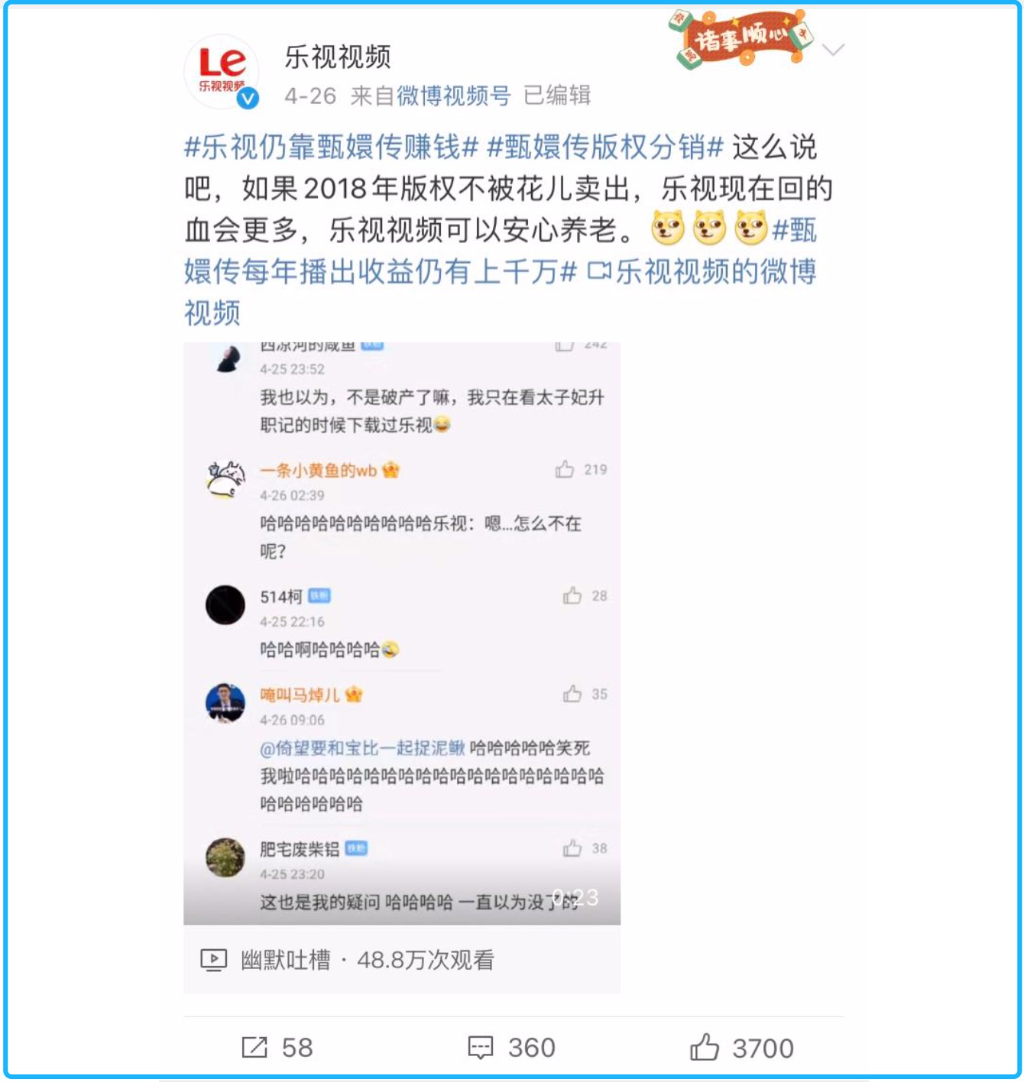Open the 乐视视频 username link

(x=337, y=57)
